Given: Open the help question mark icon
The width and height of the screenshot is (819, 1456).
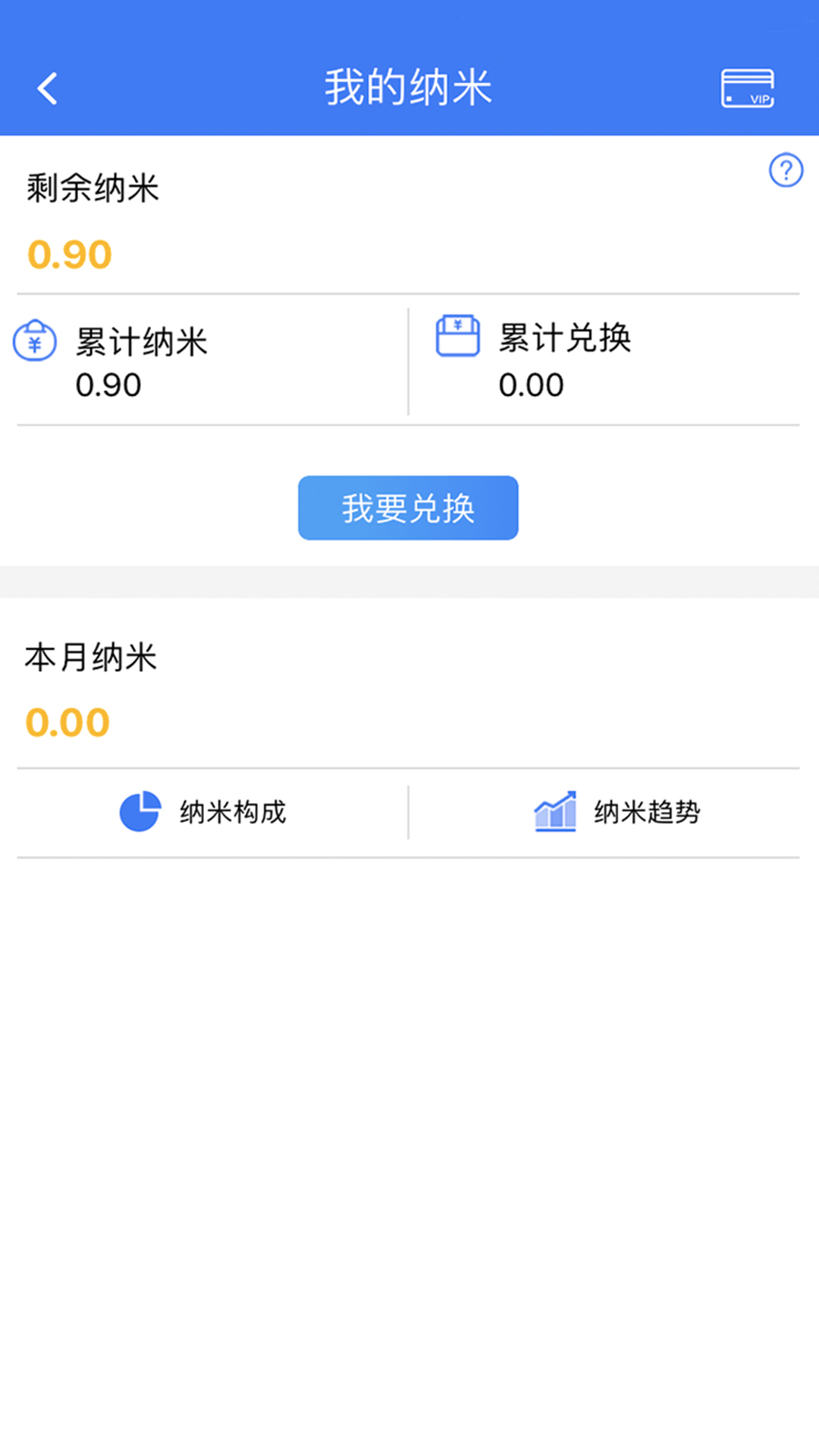Looking at the screenshot, I should tap(786, 171).
